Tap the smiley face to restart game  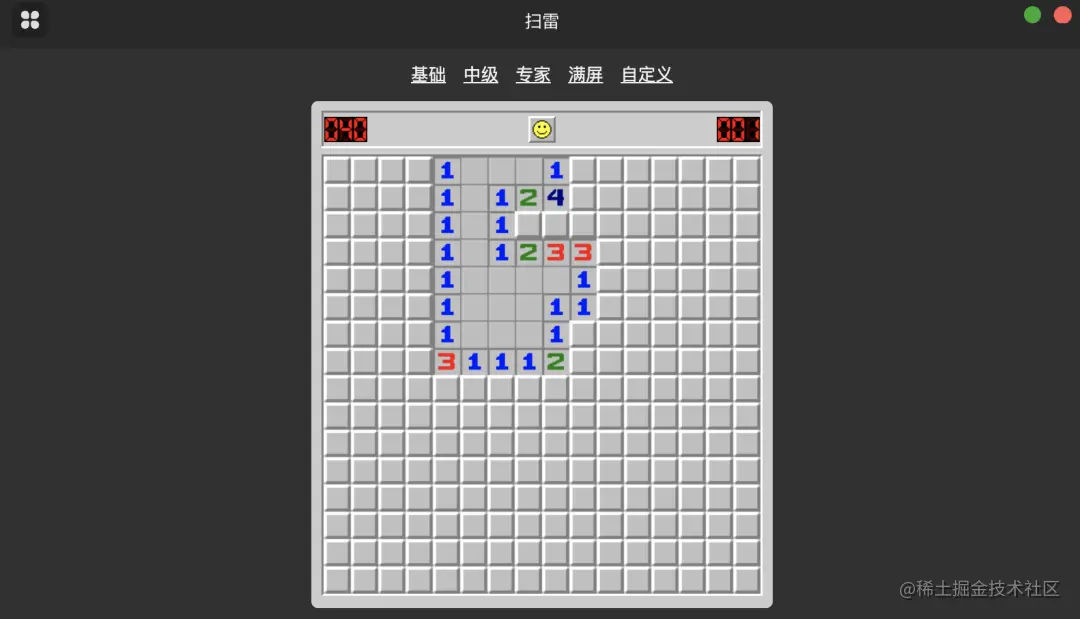[542, 129]
